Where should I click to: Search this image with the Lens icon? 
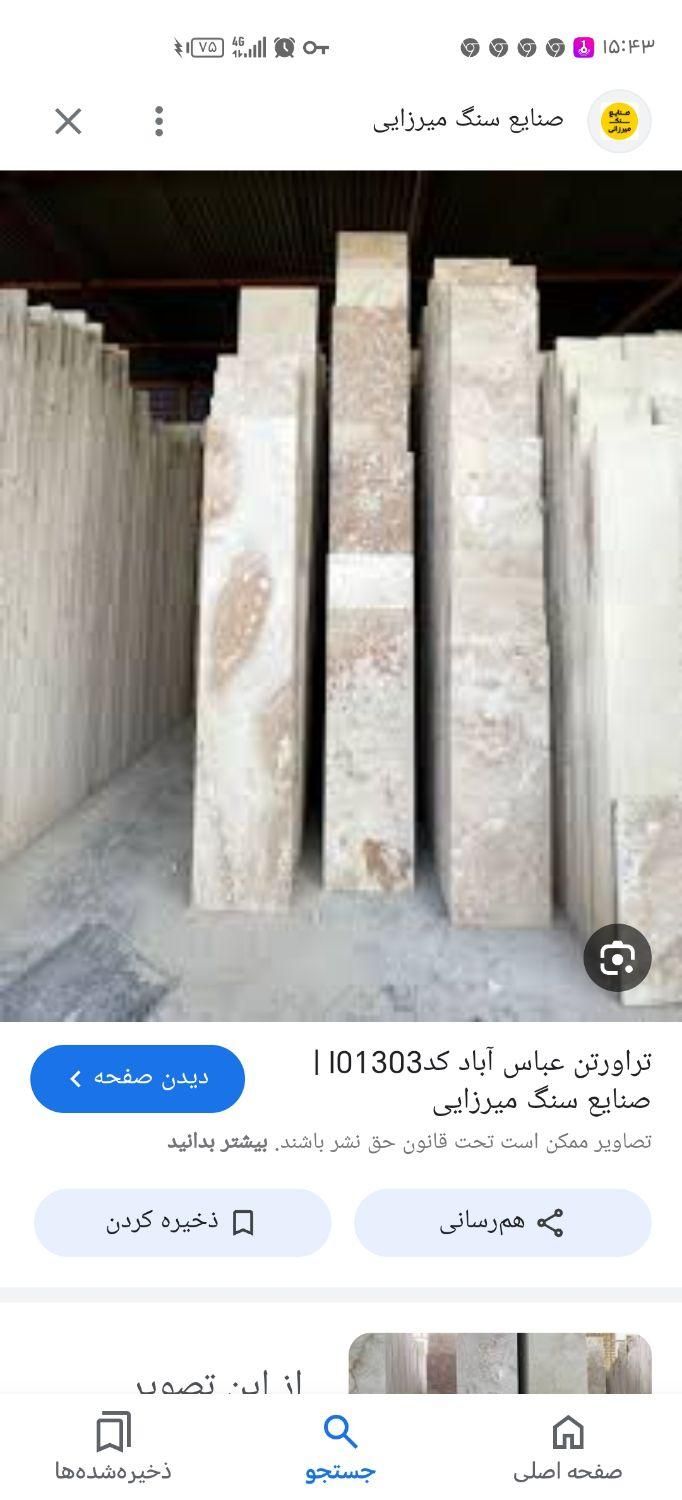[617, 958]
